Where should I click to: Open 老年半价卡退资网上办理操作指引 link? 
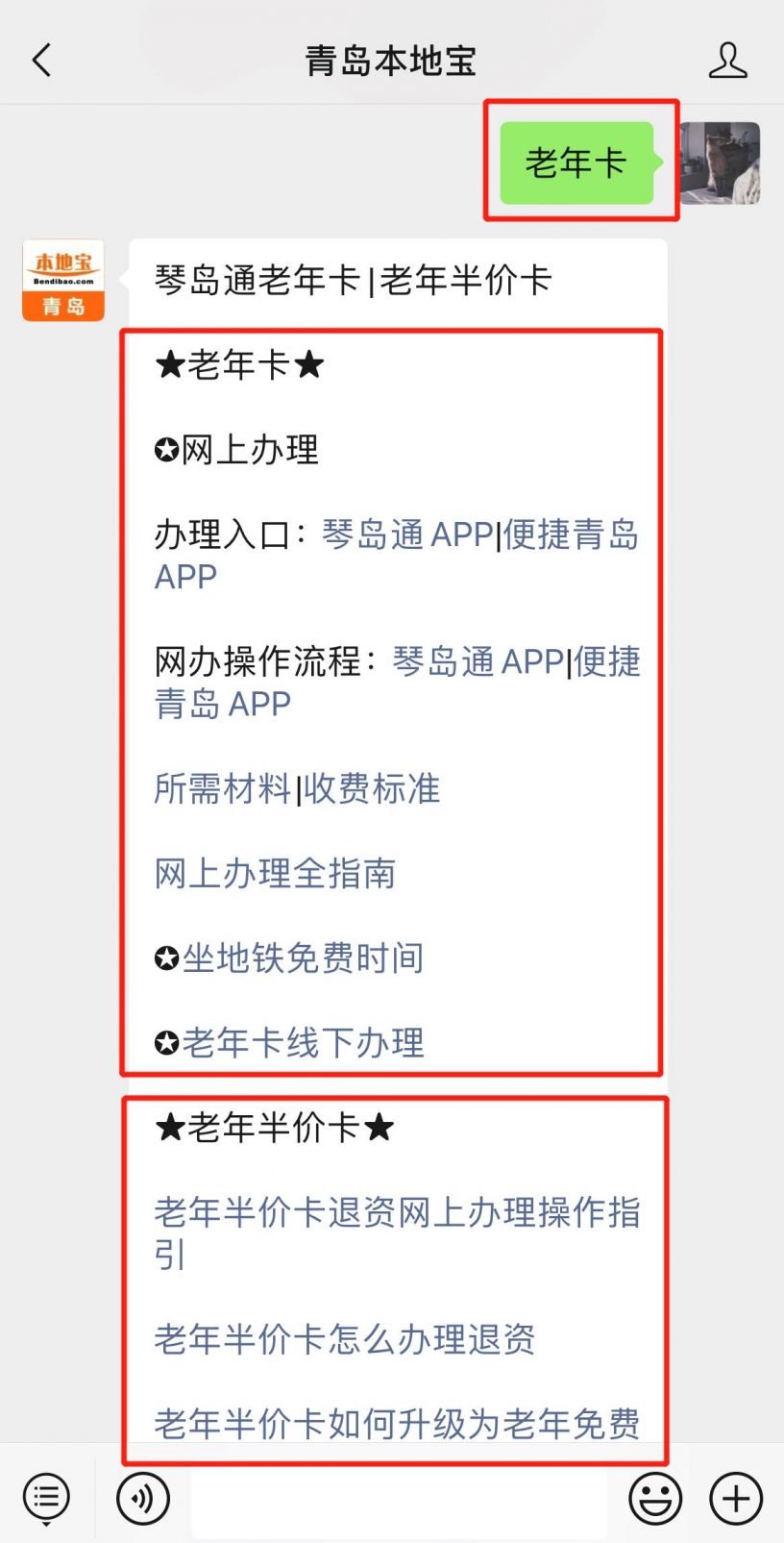pyautogui.click(x=396, y=1212)
